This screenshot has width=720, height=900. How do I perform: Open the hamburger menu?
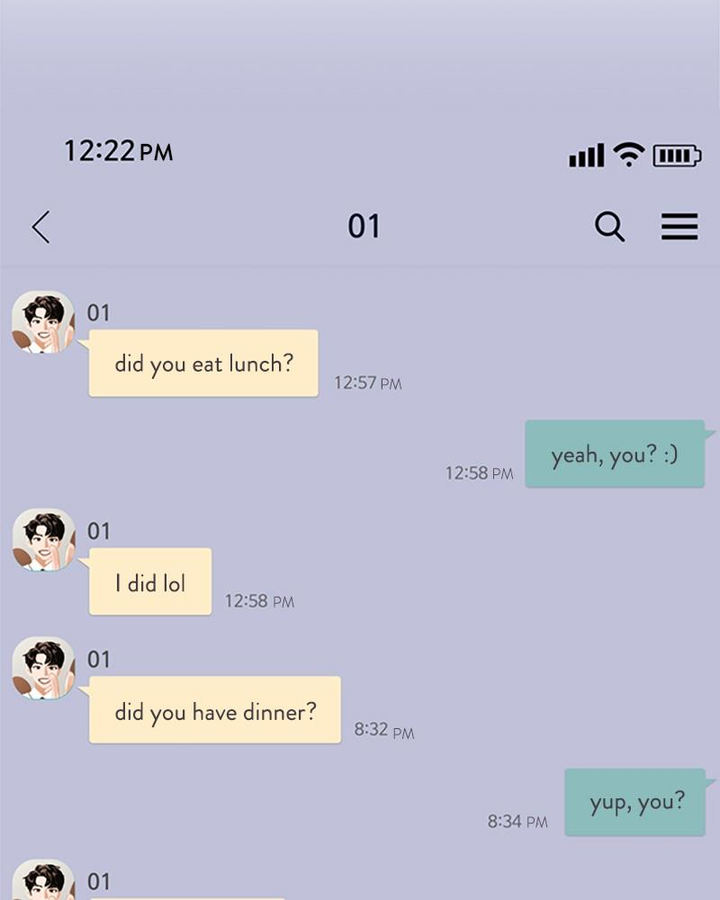(x=679, y=227)
